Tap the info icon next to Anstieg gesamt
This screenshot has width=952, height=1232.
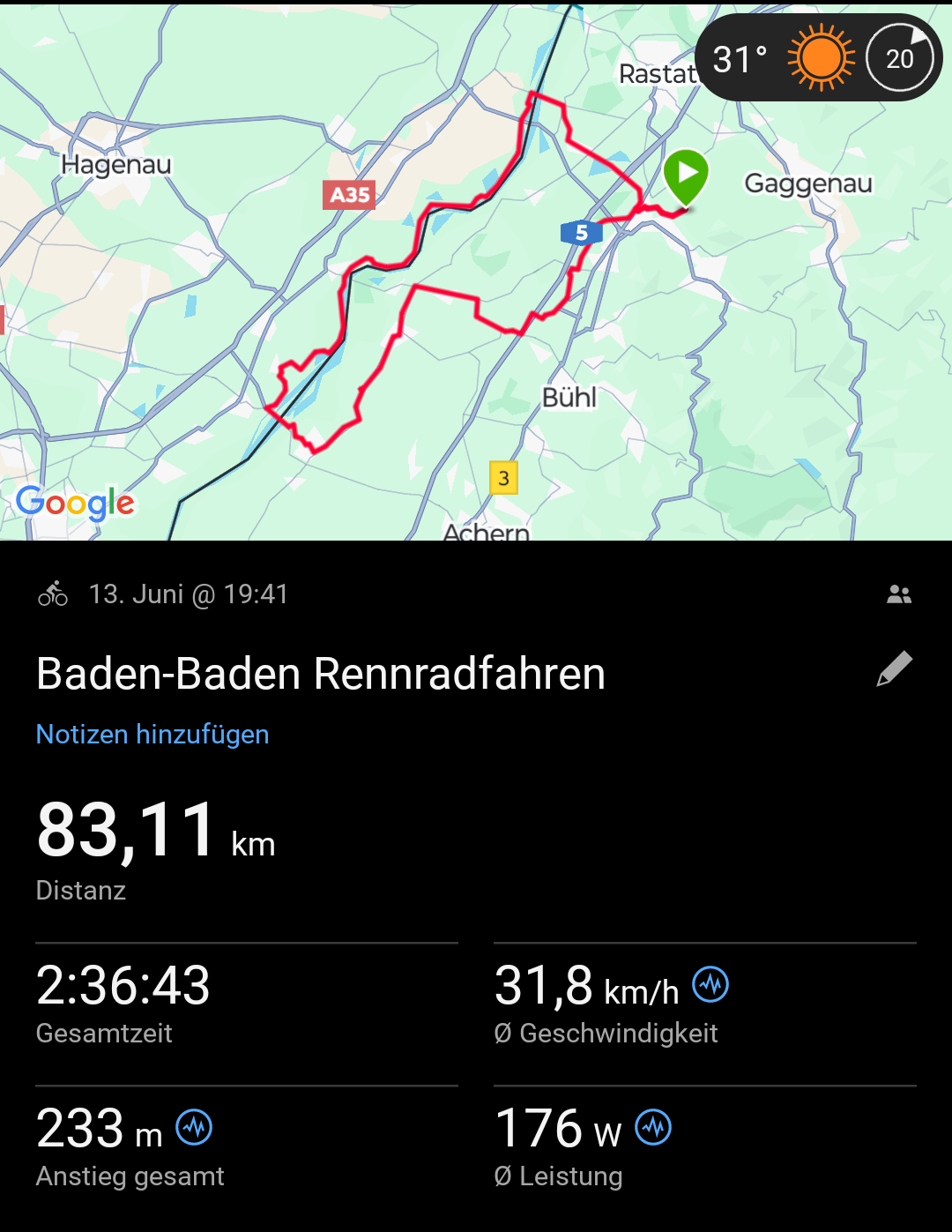(194, 1127)
